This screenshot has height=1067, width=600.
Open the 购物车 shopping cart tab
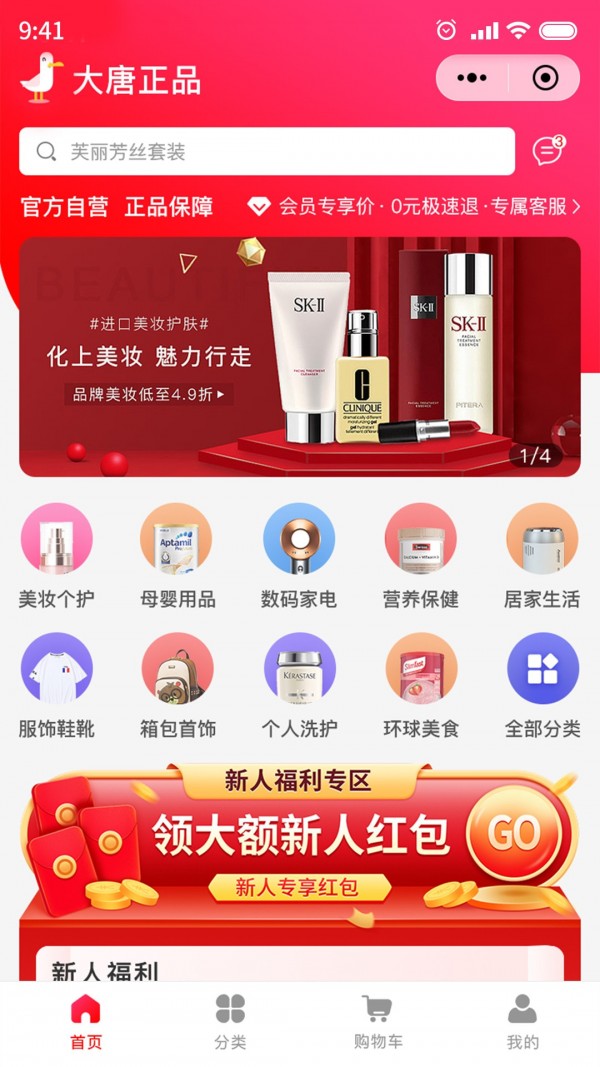point(377,1022)
